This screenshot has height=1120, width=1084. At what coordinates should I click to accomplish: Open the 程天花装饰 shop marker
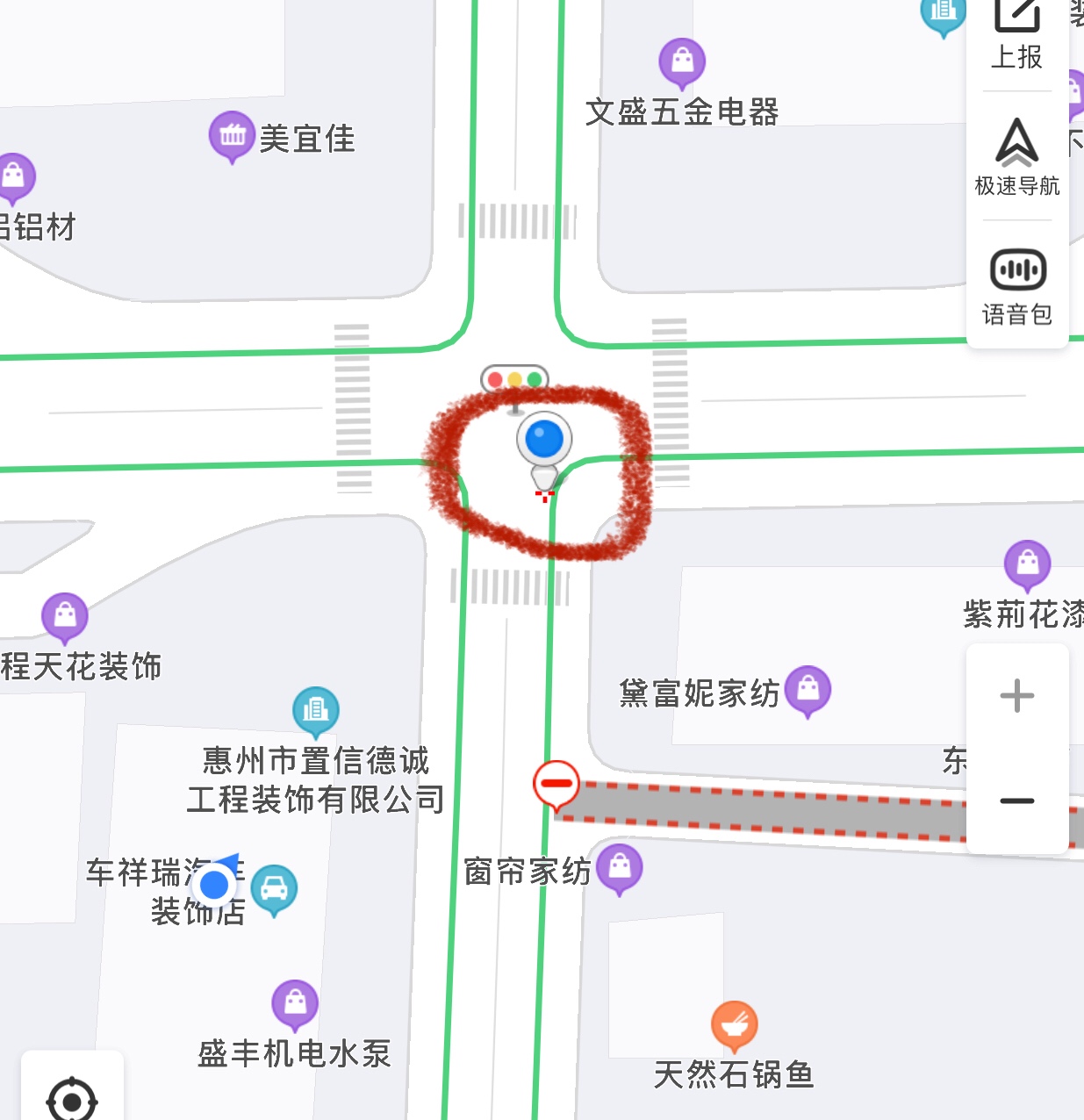(65, 616)
